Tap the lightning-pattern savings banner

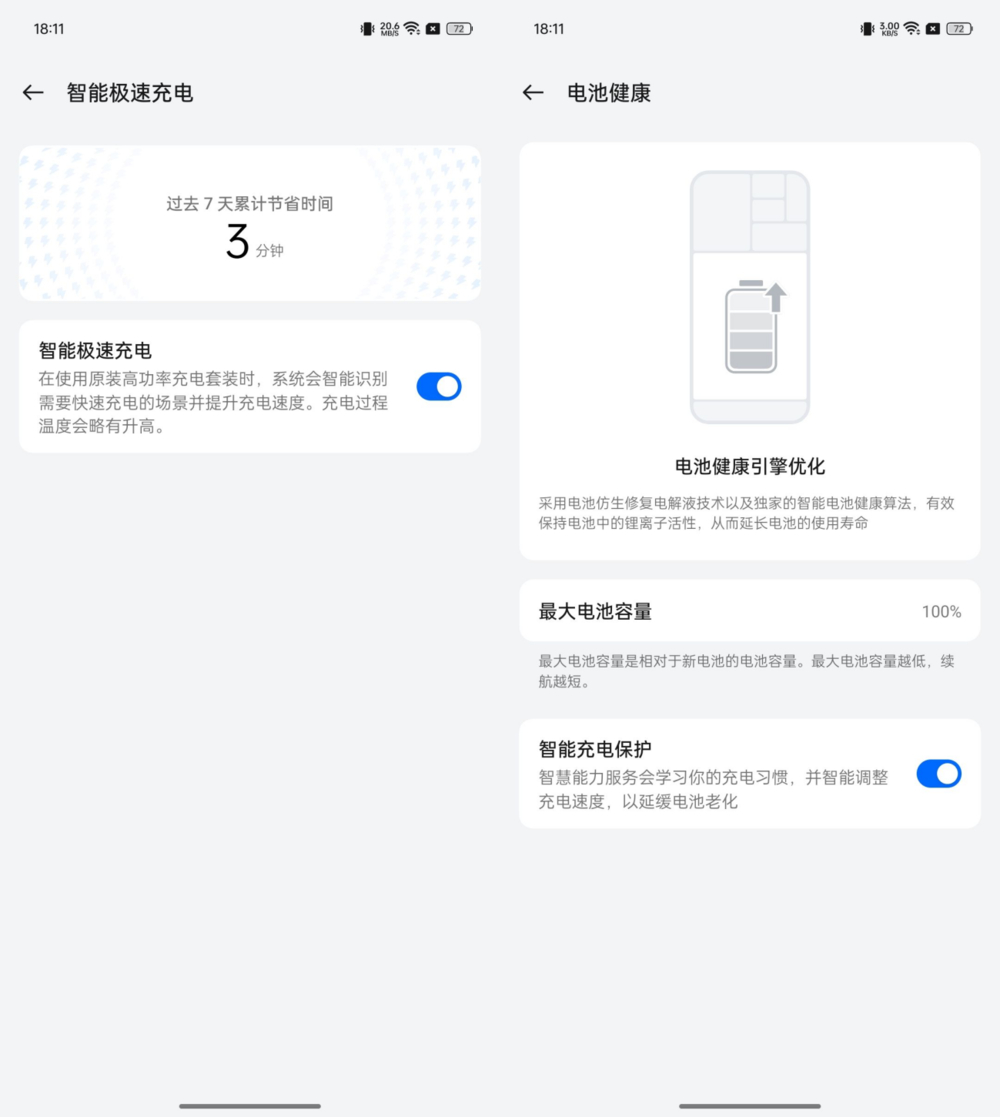tap(249, 221)
